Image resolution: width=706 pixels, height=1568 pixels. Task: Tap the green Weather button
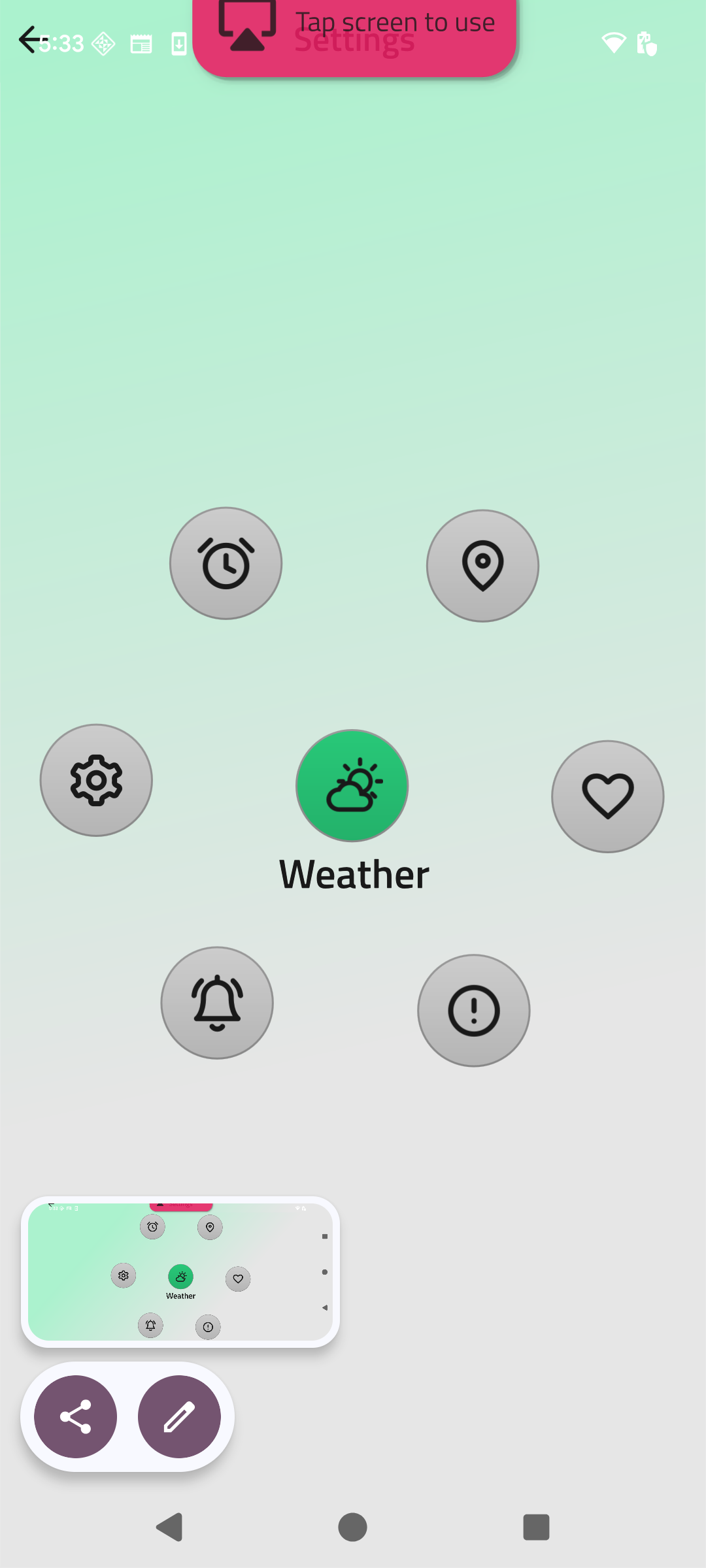352,785
